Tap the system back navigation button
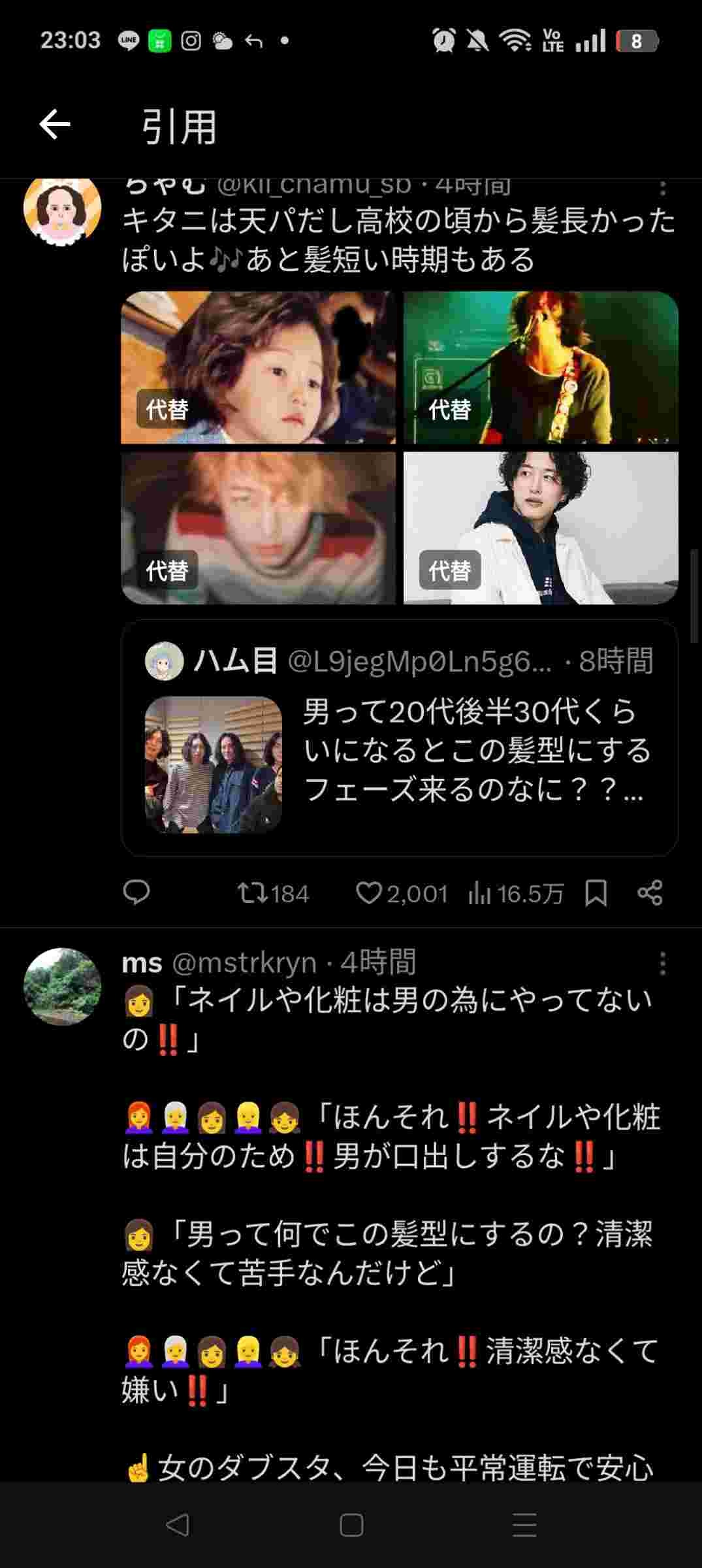 click(x=177, y=1524)
